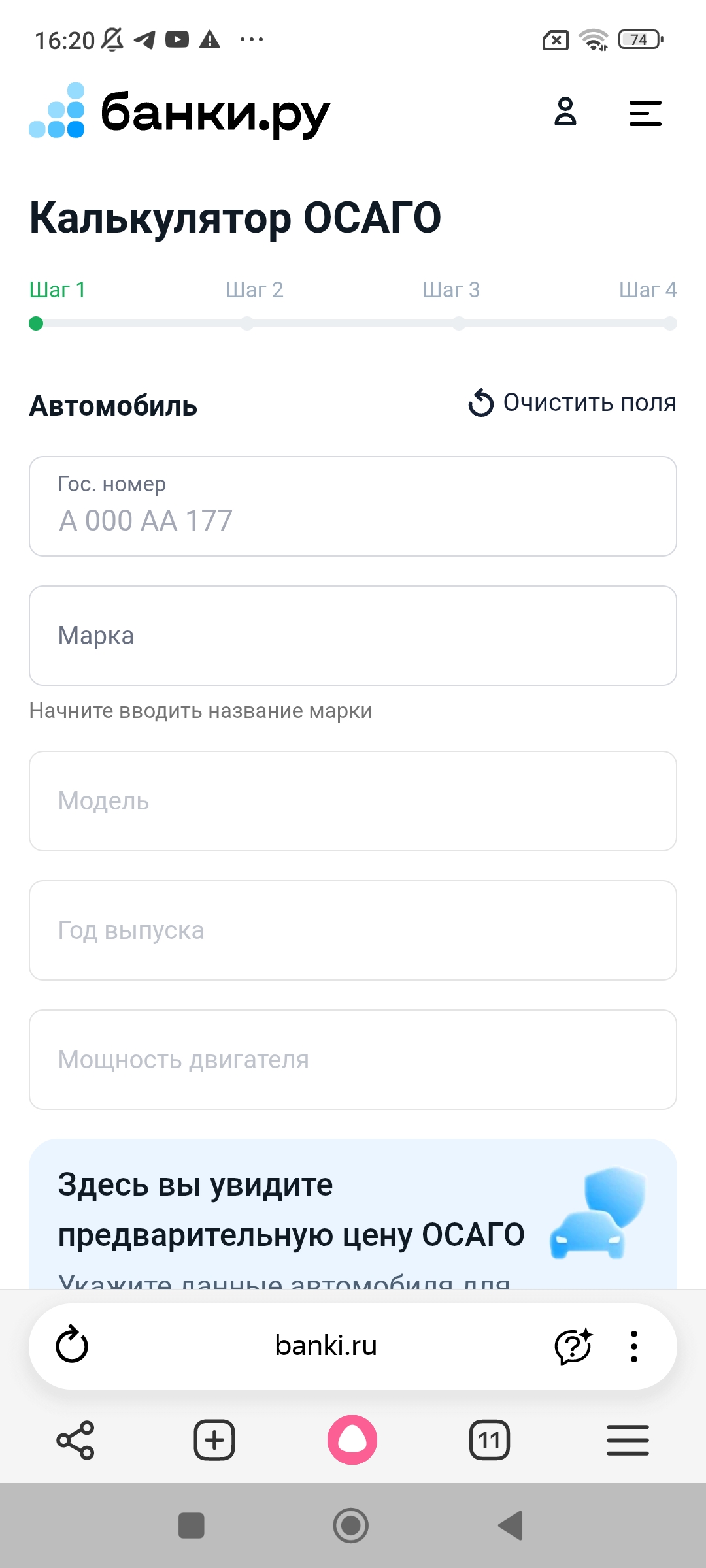Reload the page in the browser
Image resolution: width=706 pixels, height=1568 pixels.
tap(72, 1345)
